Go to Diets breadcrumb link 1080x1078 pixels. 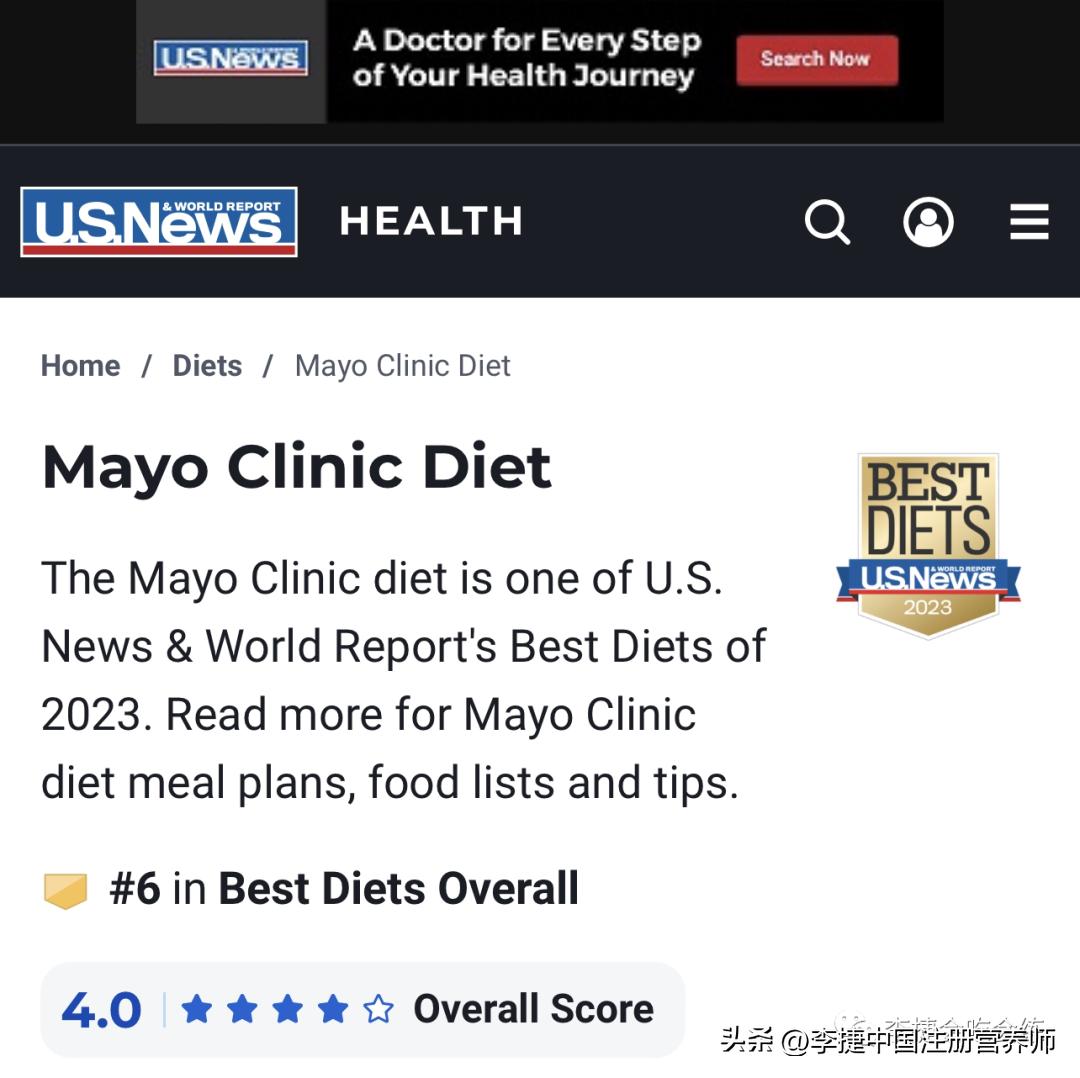[207, 366]
